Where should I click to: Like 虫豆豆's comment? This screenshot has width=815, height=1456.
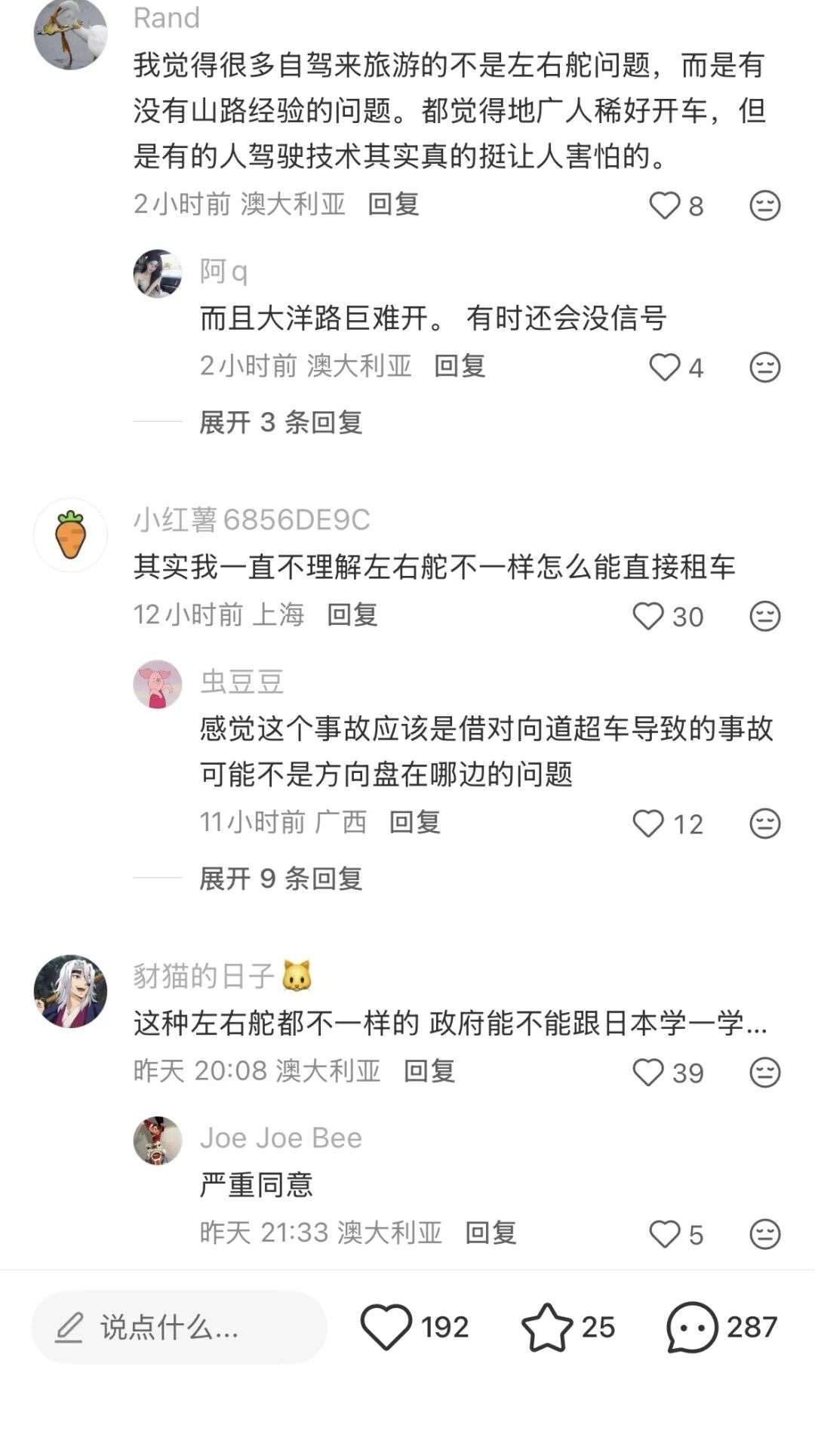[x=648, y=823]
